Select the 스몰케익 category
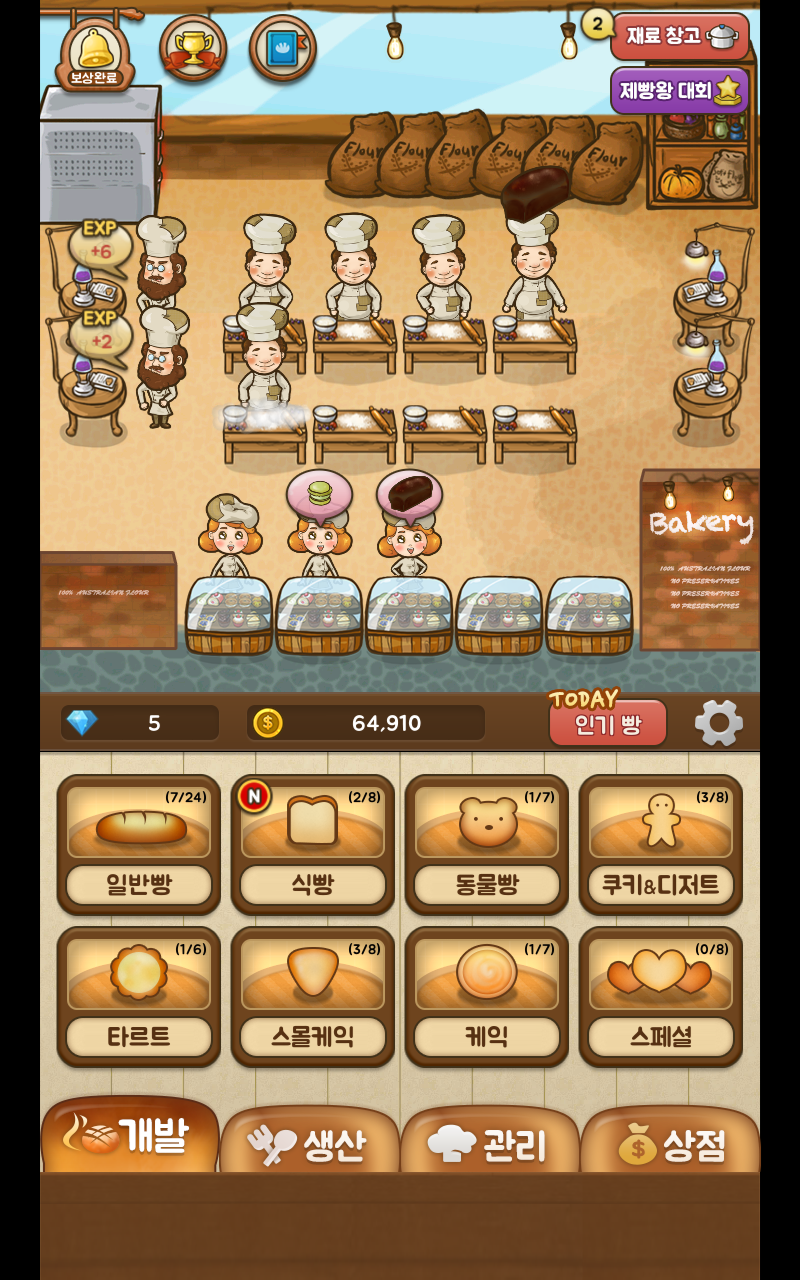The width and height of the screenshot is (800, 1280). click(x=313, y=997)
